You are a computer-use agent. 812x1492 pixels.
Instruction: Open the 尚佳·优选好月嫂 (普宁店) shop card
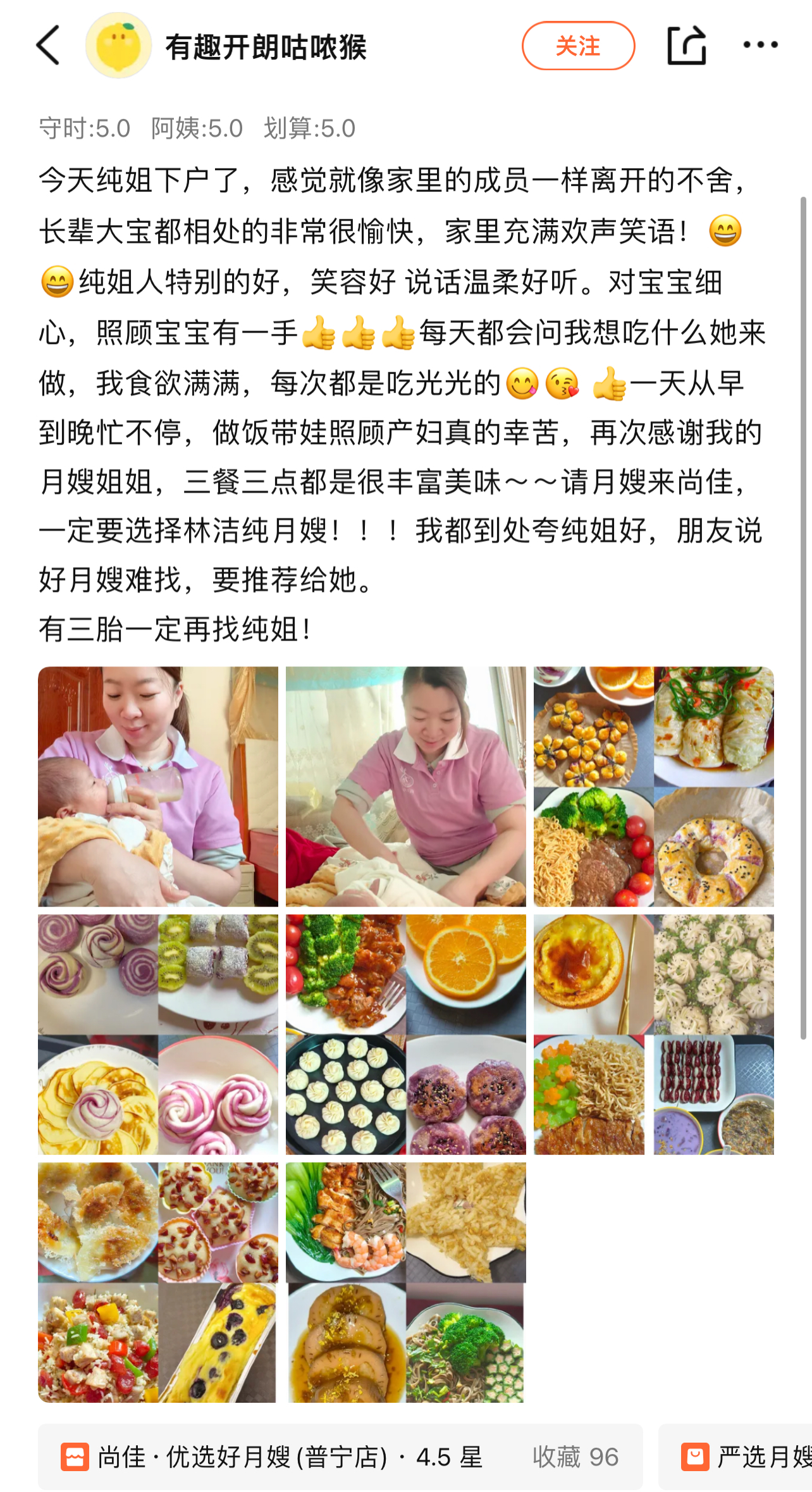coord(340,1457)
